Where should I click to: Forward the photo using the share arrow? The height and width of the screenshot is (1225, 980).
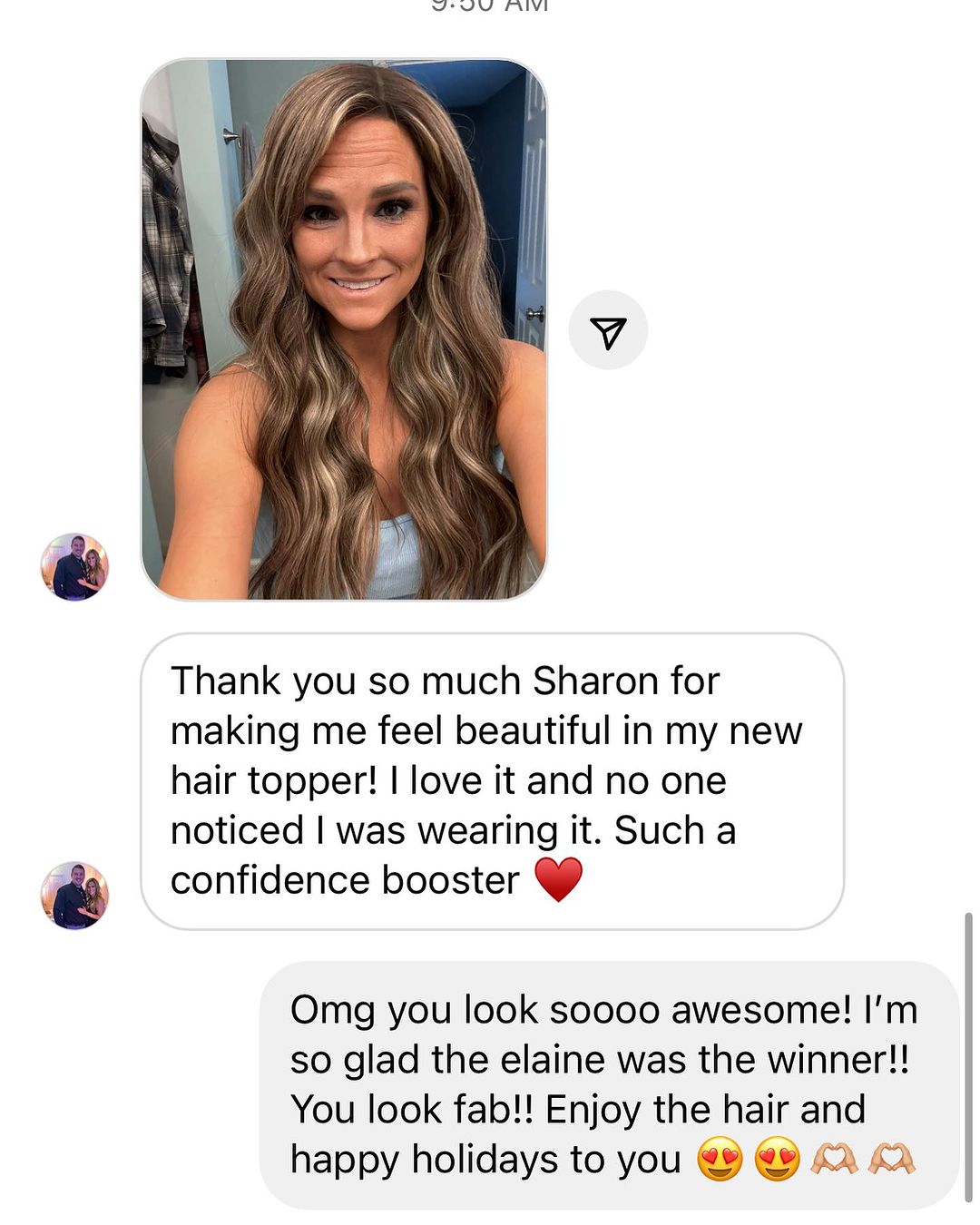pyautogui.click(x=608, y=330)
